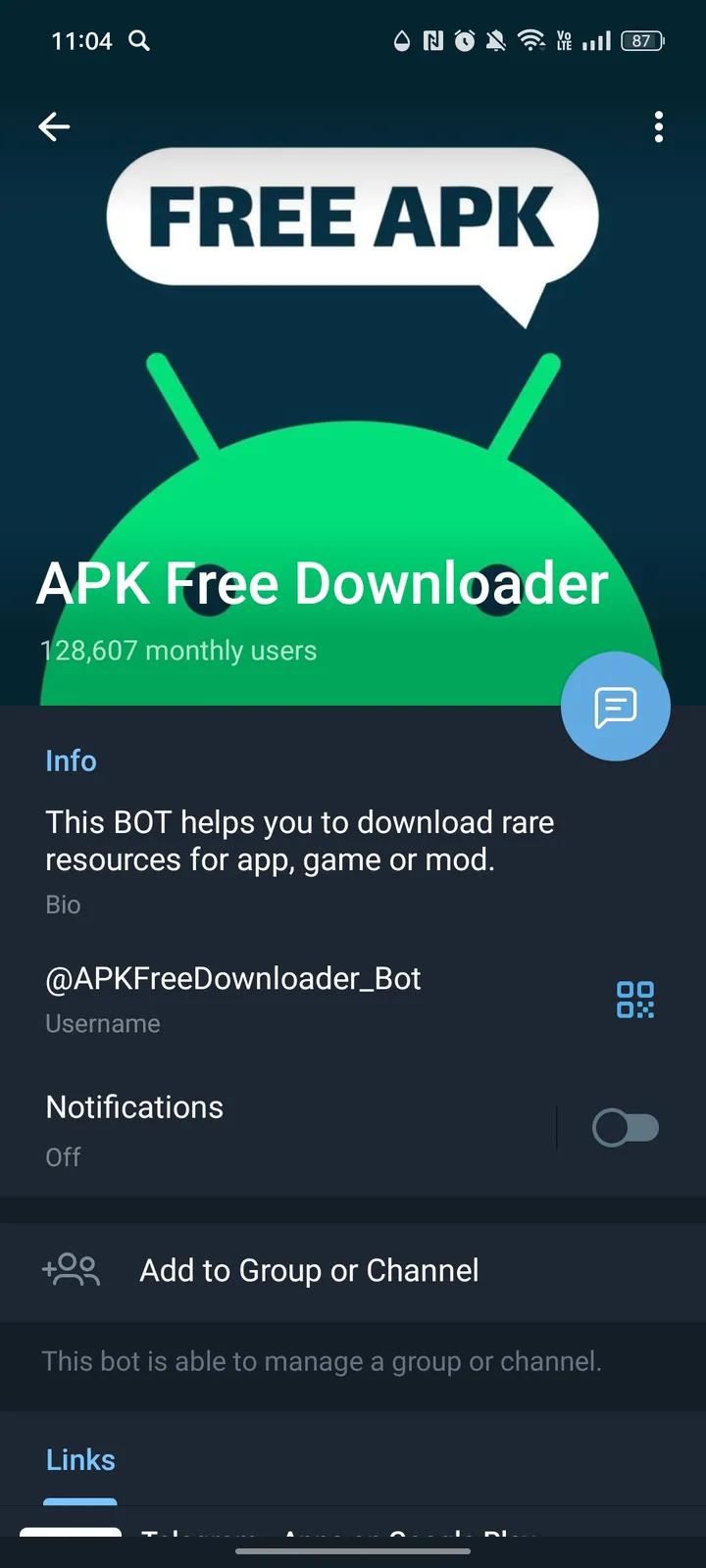Screen dimensions: 706x1568
Task: Tap the tab indicator under Links
Action: tap(80, 1501)
